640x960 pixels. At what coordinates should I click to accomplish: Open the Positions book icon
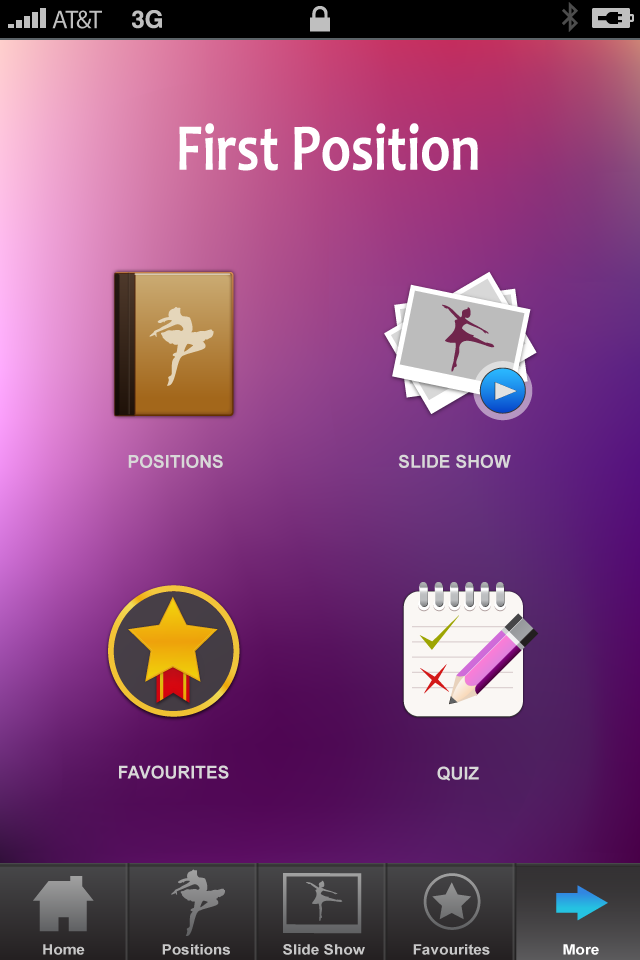point(174,343)
